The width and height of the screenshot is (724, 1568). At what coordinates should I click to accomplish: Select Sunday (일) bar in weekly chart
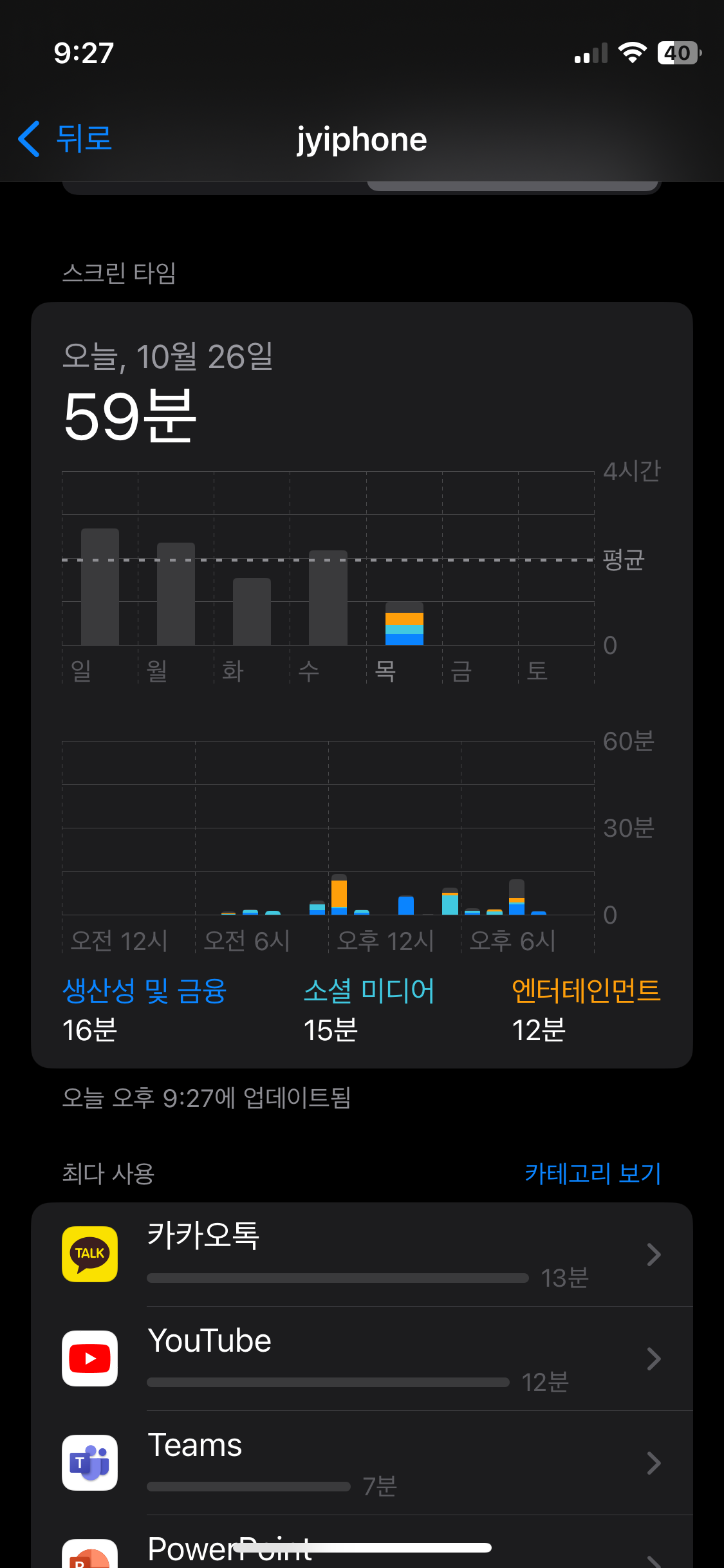[x=100, y=586]
